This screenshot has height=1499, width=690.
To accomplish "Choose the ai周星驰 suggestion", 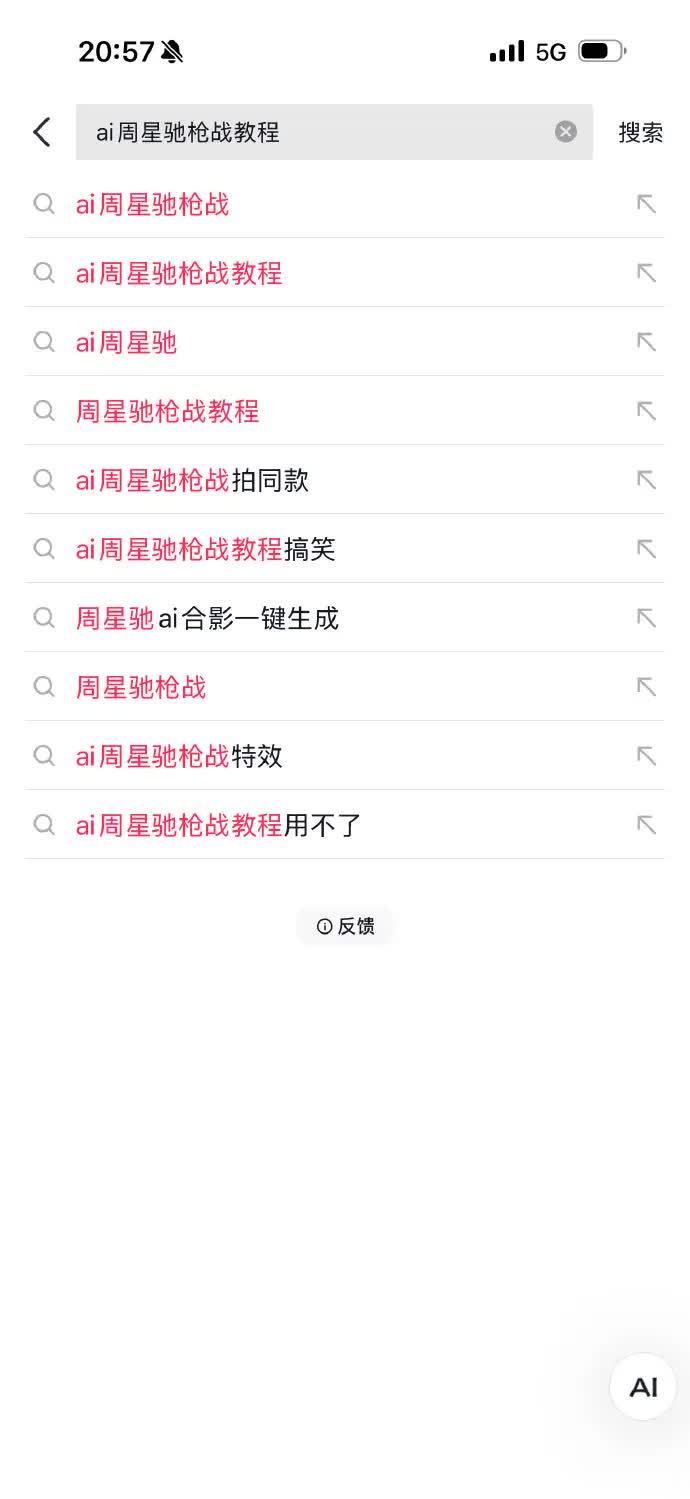I will tap(127, 342).
